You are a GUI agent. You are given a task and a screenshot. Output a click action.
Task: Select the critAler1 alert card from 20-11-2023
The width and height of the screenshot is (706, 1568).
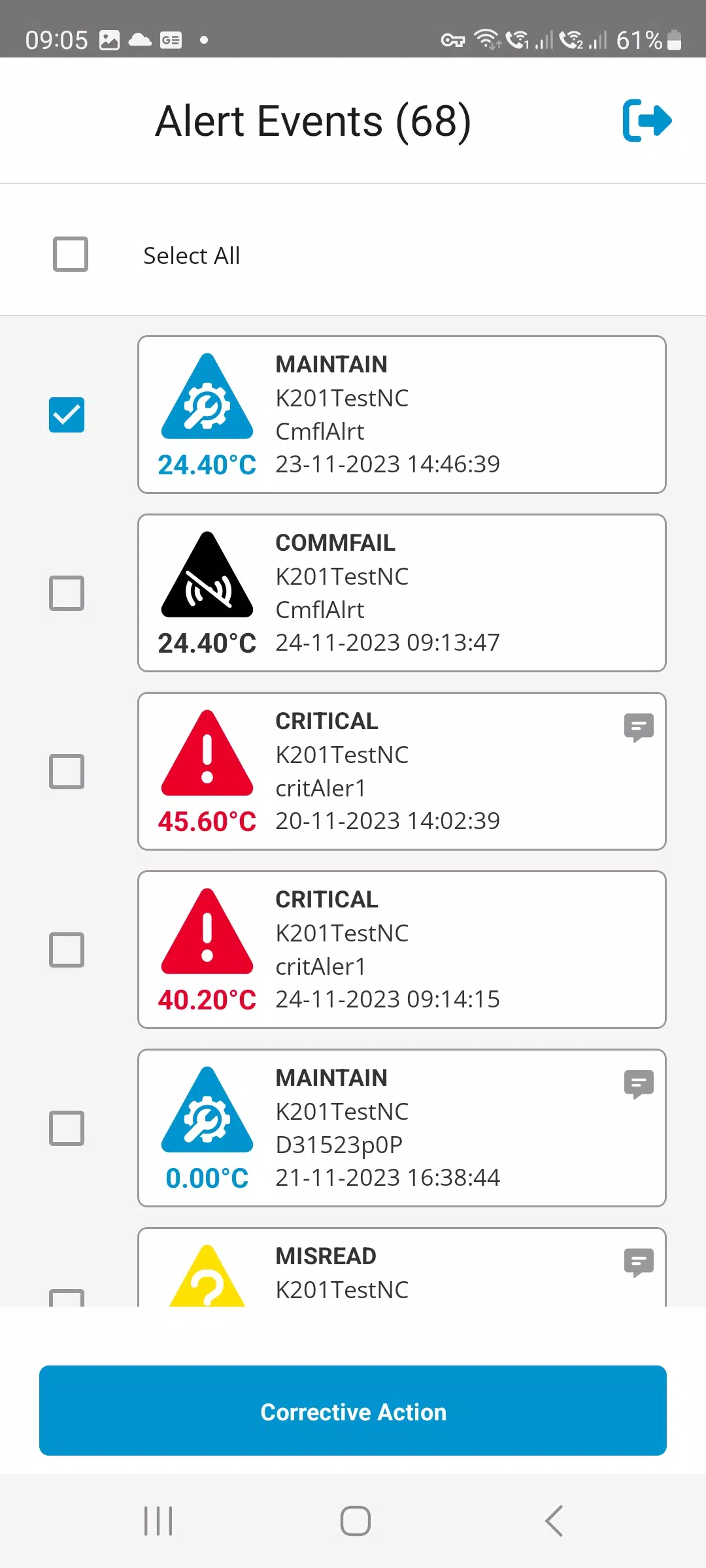(401, 772)
